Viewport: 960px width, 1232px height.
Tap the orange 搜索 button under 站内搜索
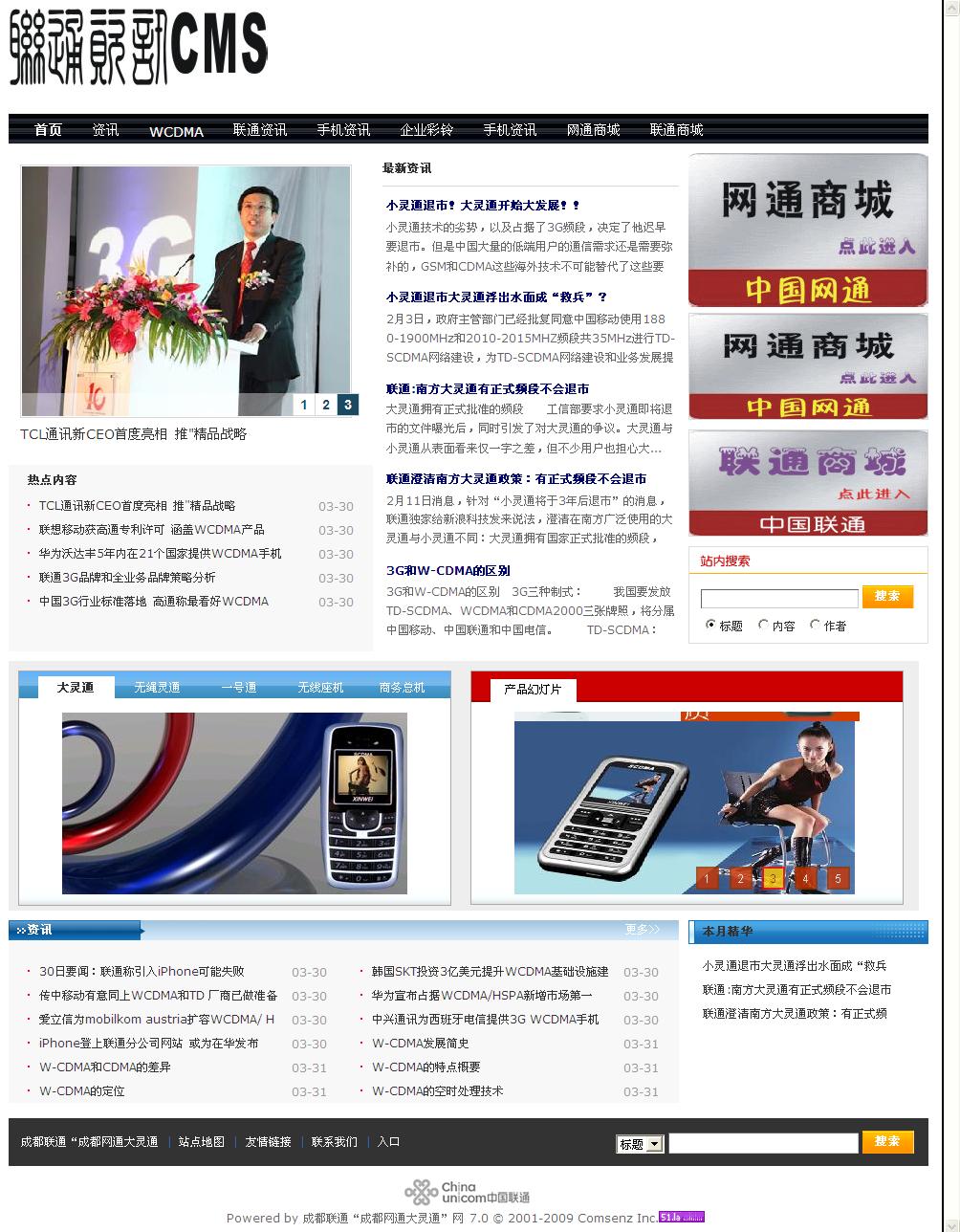point(887,596)
